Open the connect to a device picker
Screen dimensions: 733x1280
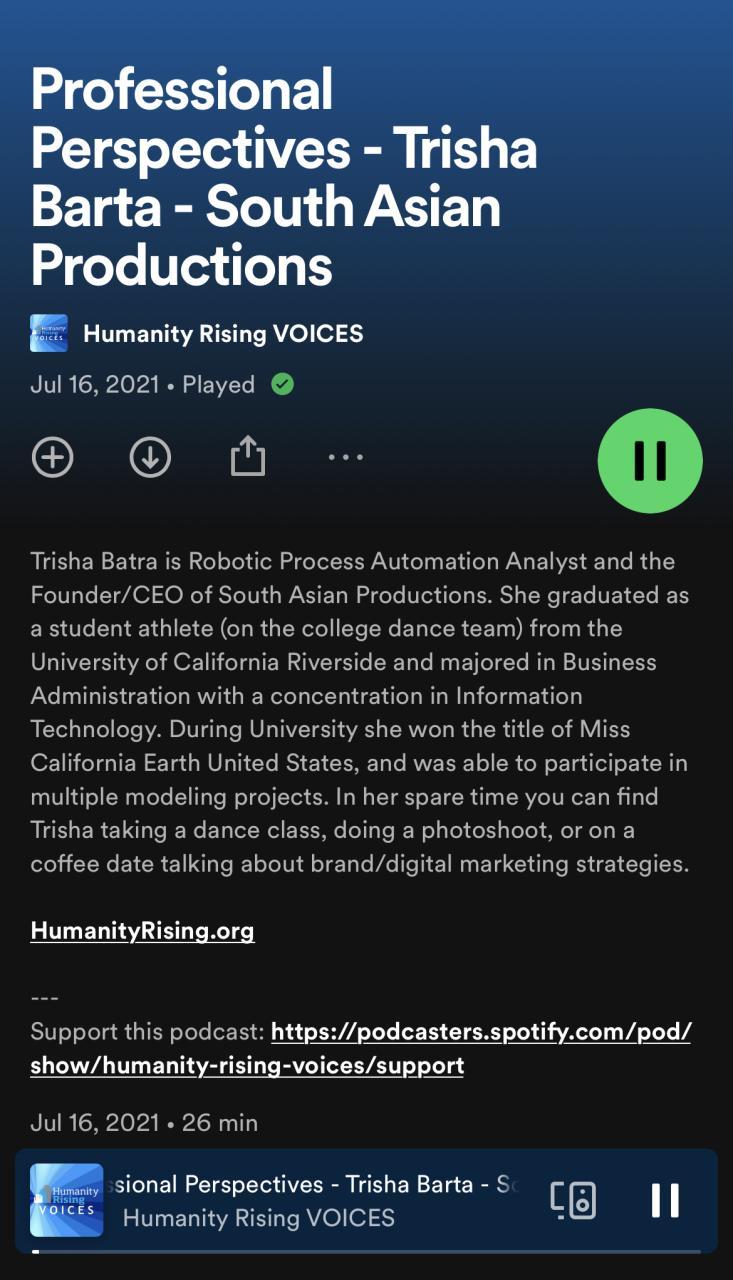coord(573,1200)
